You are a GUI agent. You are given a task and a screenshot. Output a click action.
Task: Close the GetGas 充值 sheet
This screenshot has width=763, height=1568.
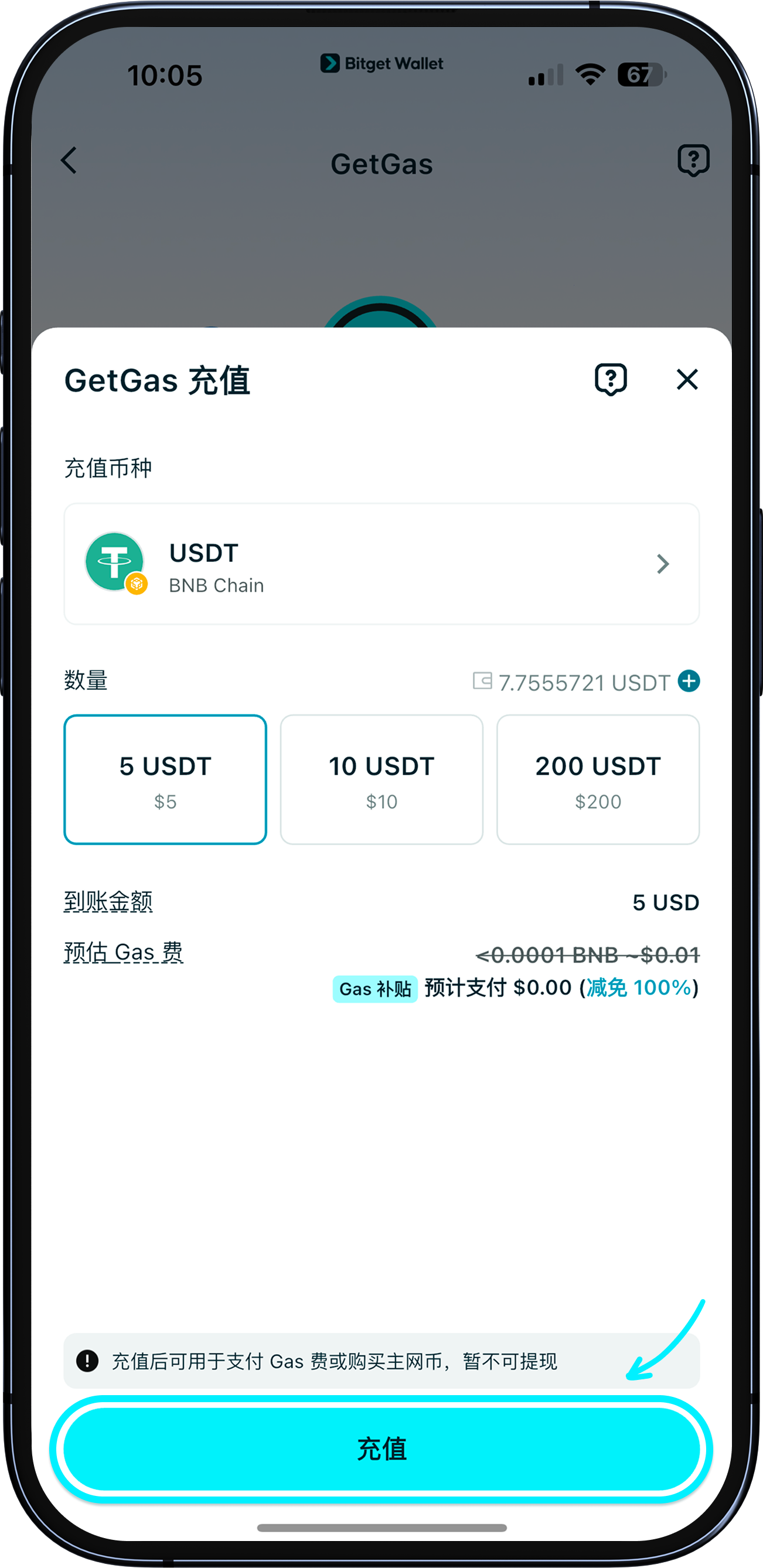687,380
